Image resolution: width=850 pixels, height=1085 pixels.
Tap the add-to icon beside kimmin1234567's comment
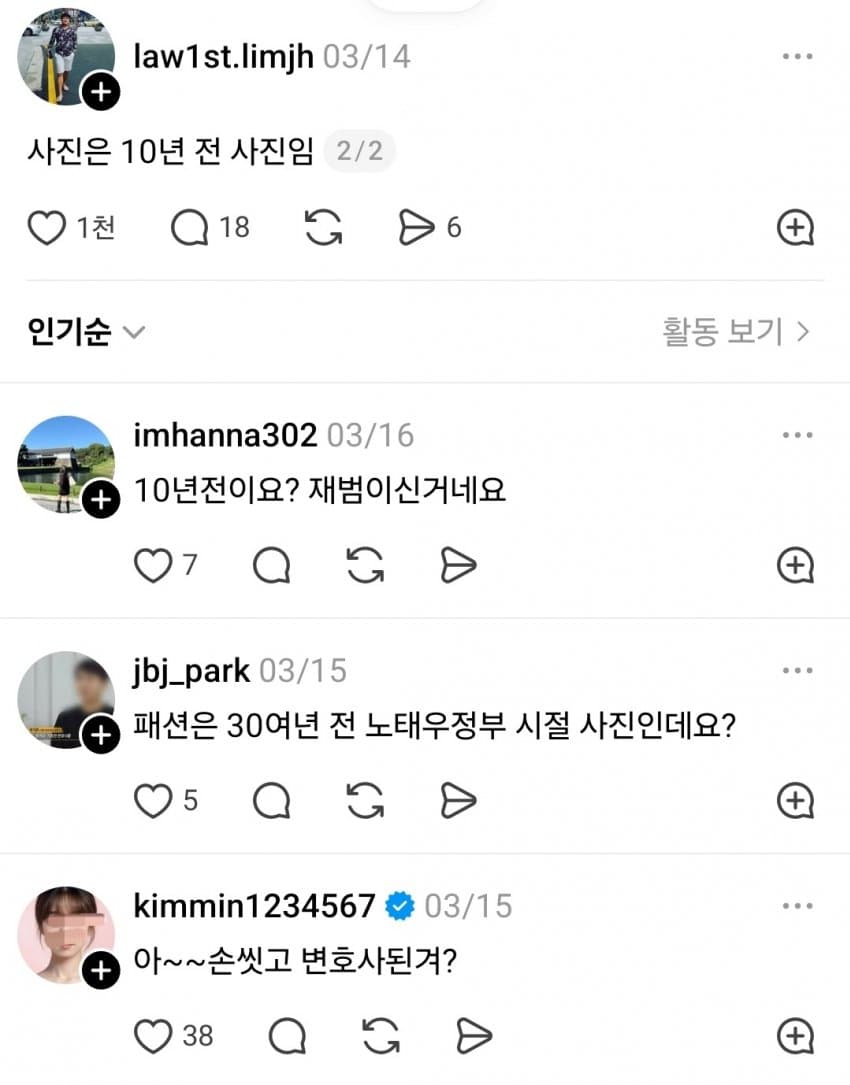pyautogui.click(x=796, y=1036)
